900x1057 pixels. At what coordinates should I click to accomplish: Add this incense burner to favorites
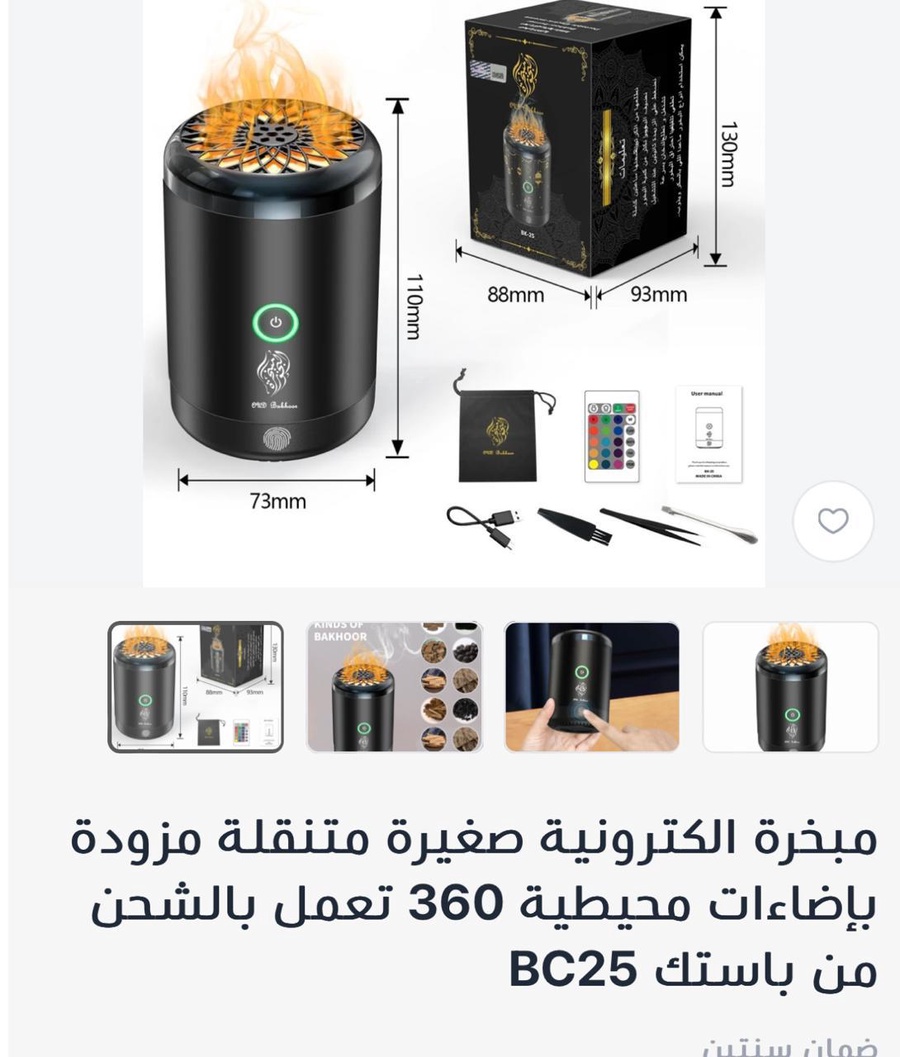coord(832,520)
